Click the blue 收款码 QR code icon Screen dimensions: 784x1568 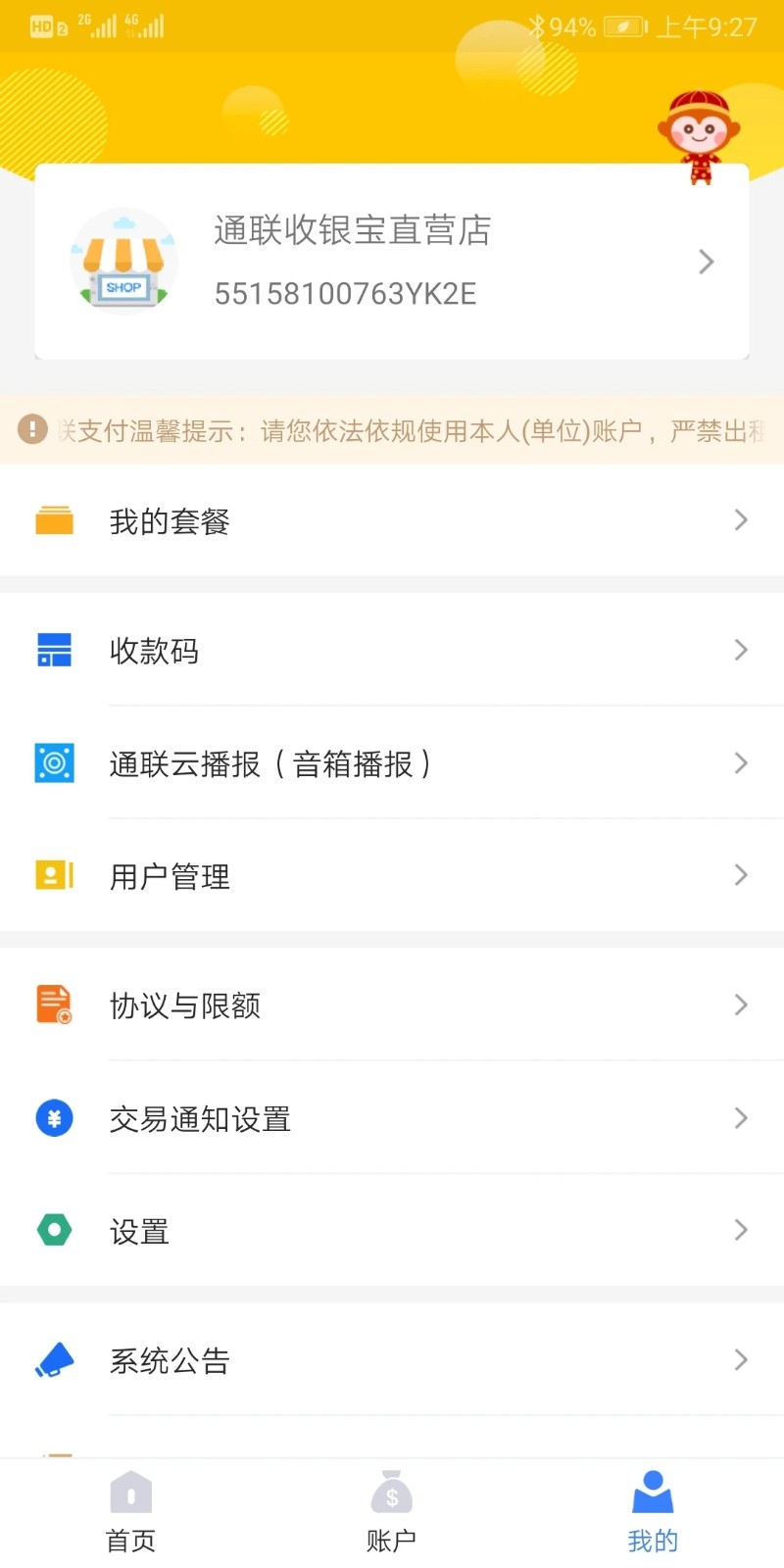(54, 650)
